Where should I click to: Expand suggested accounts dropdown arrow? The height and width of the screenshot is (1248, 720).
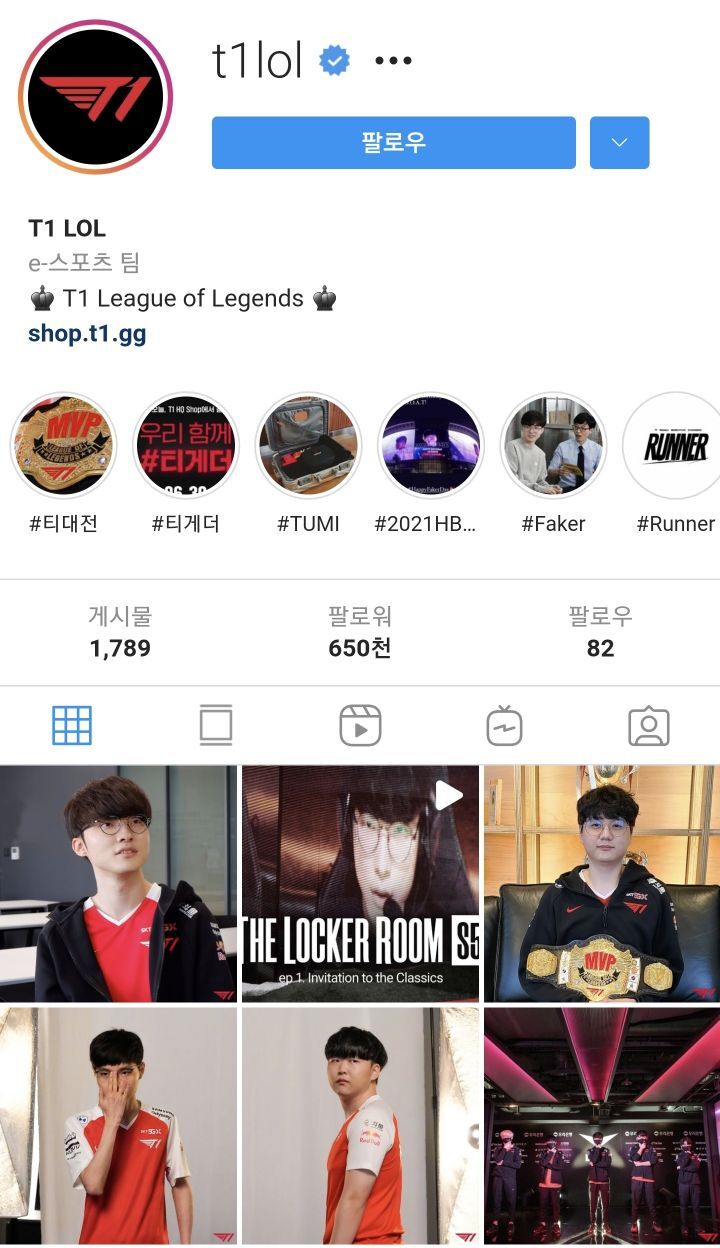tap(619, 143)
